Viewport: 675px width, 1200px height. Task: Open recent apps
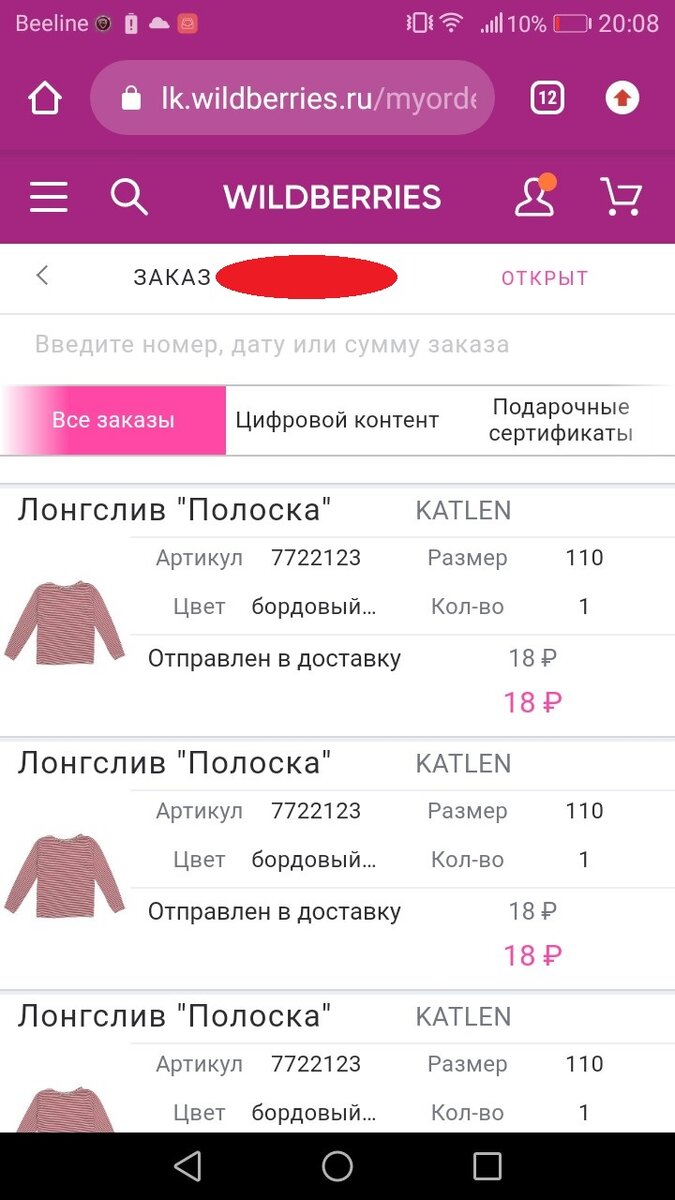[487, 1165]
